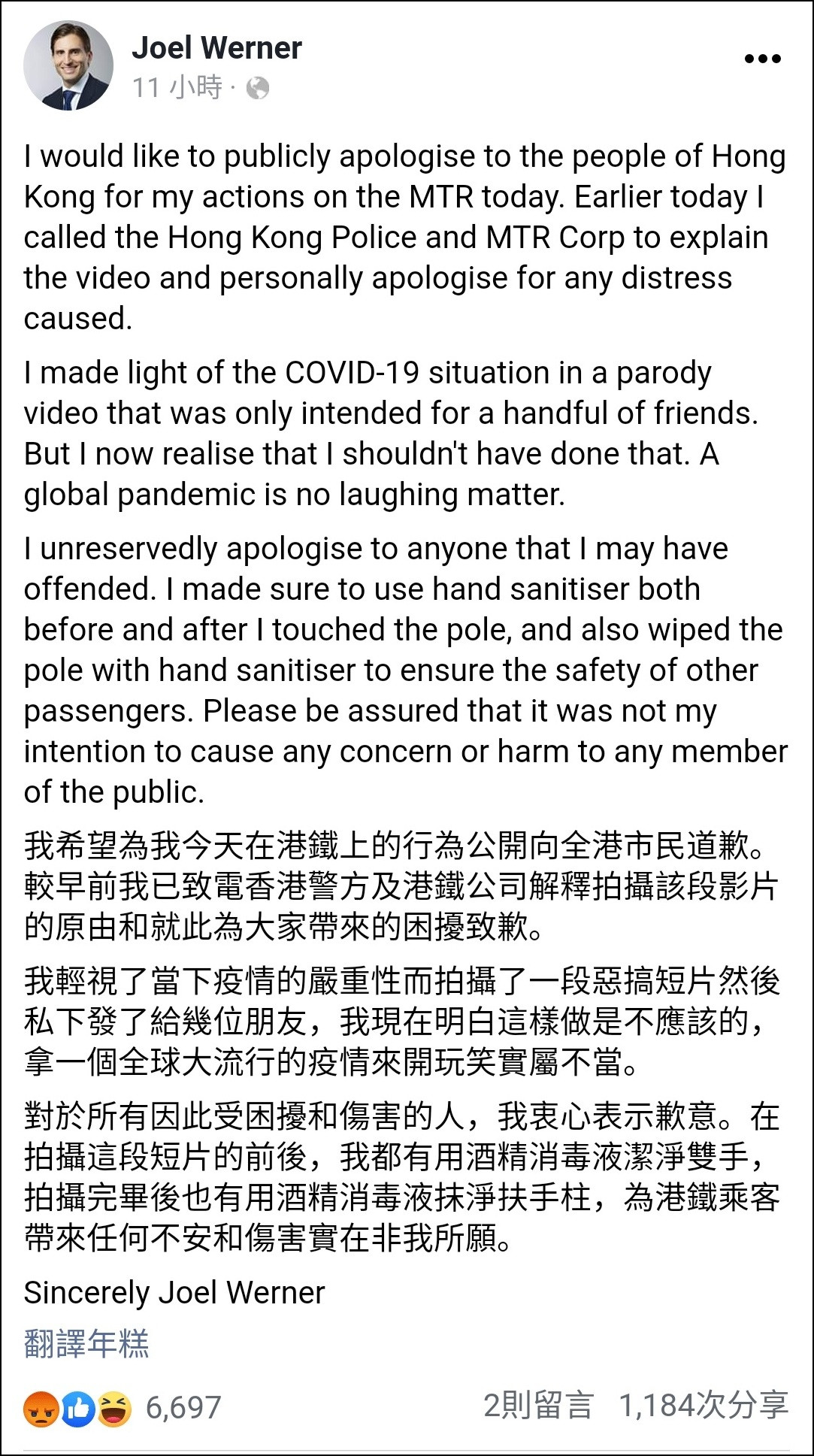Tap the 翻譯年糕 translate link
The image size is (814, 1456).
(x=86, y=1343)
